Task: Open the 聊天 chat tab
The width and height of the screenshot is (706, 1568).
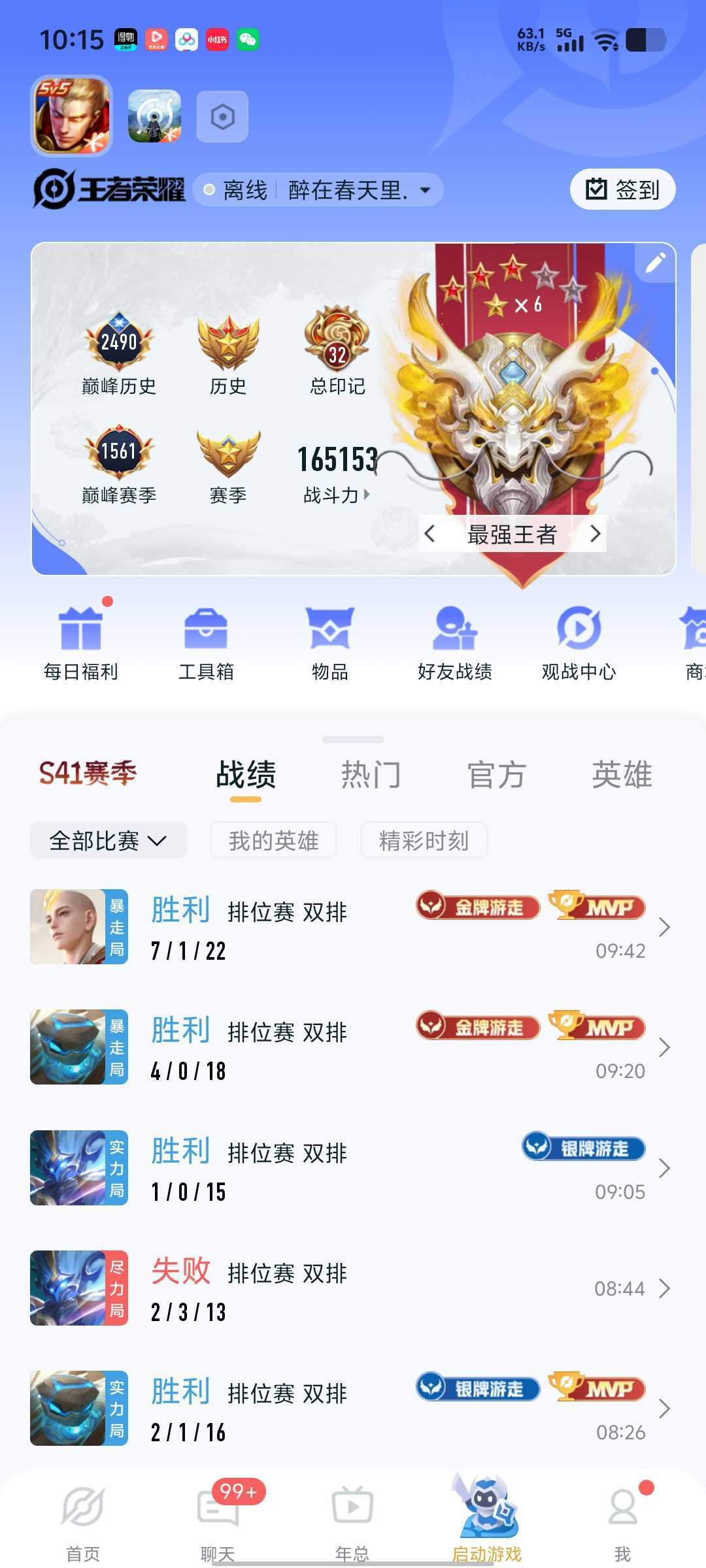Action: pyautogui.click(x=218, y=1520)
